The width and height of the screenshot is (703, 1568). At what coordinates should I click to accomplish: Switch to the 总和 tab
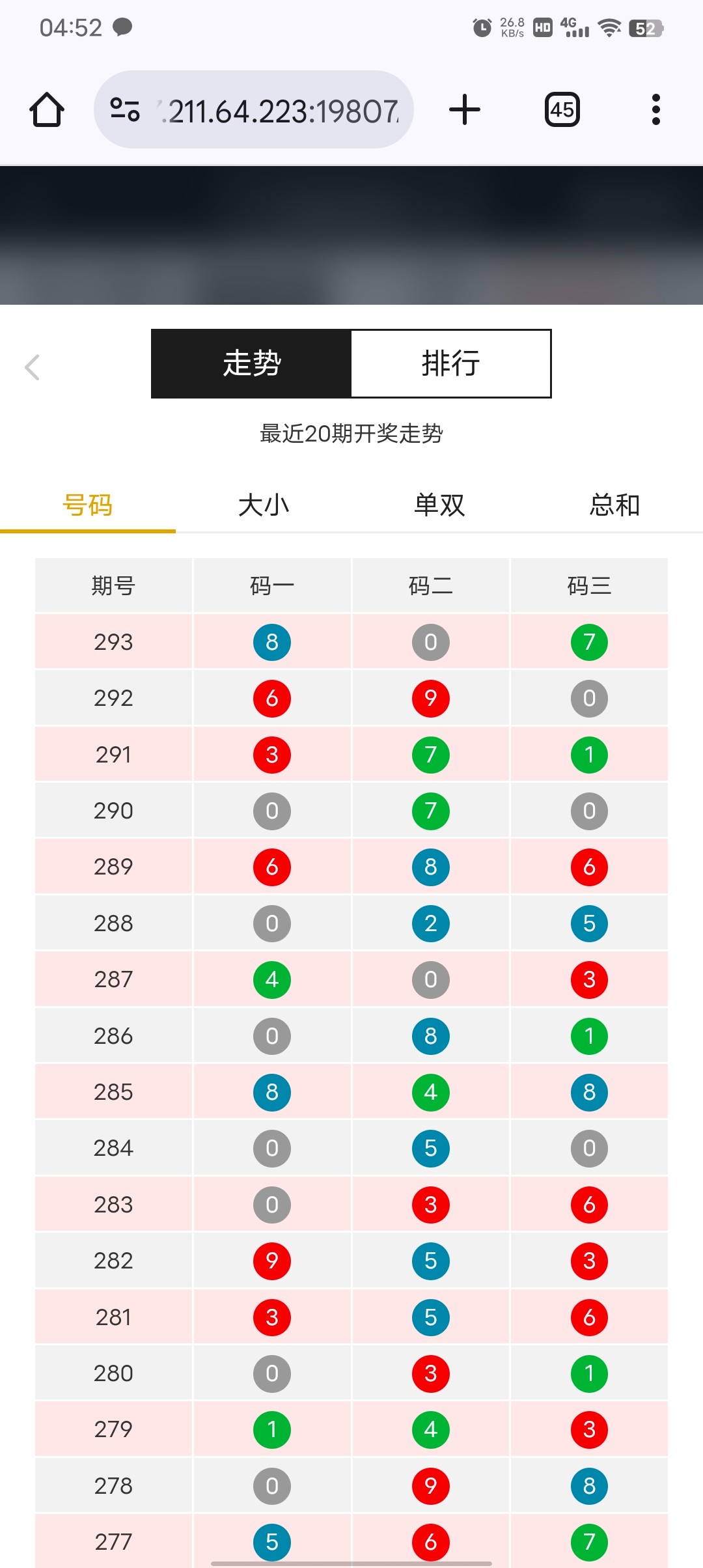pos(615,505)
